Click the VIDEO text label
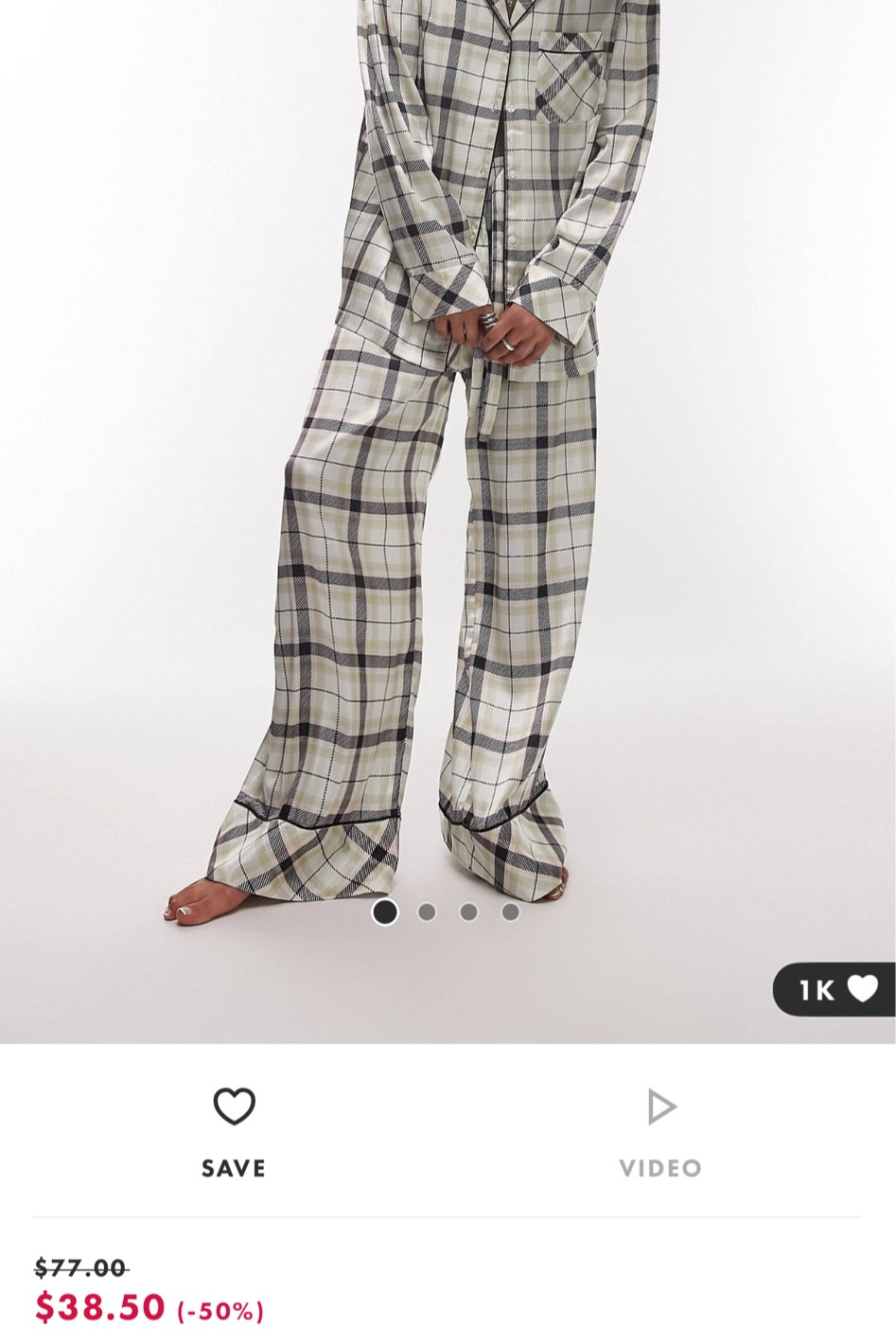Viewport: 896px width, 1344px height. click(661, 1168)
